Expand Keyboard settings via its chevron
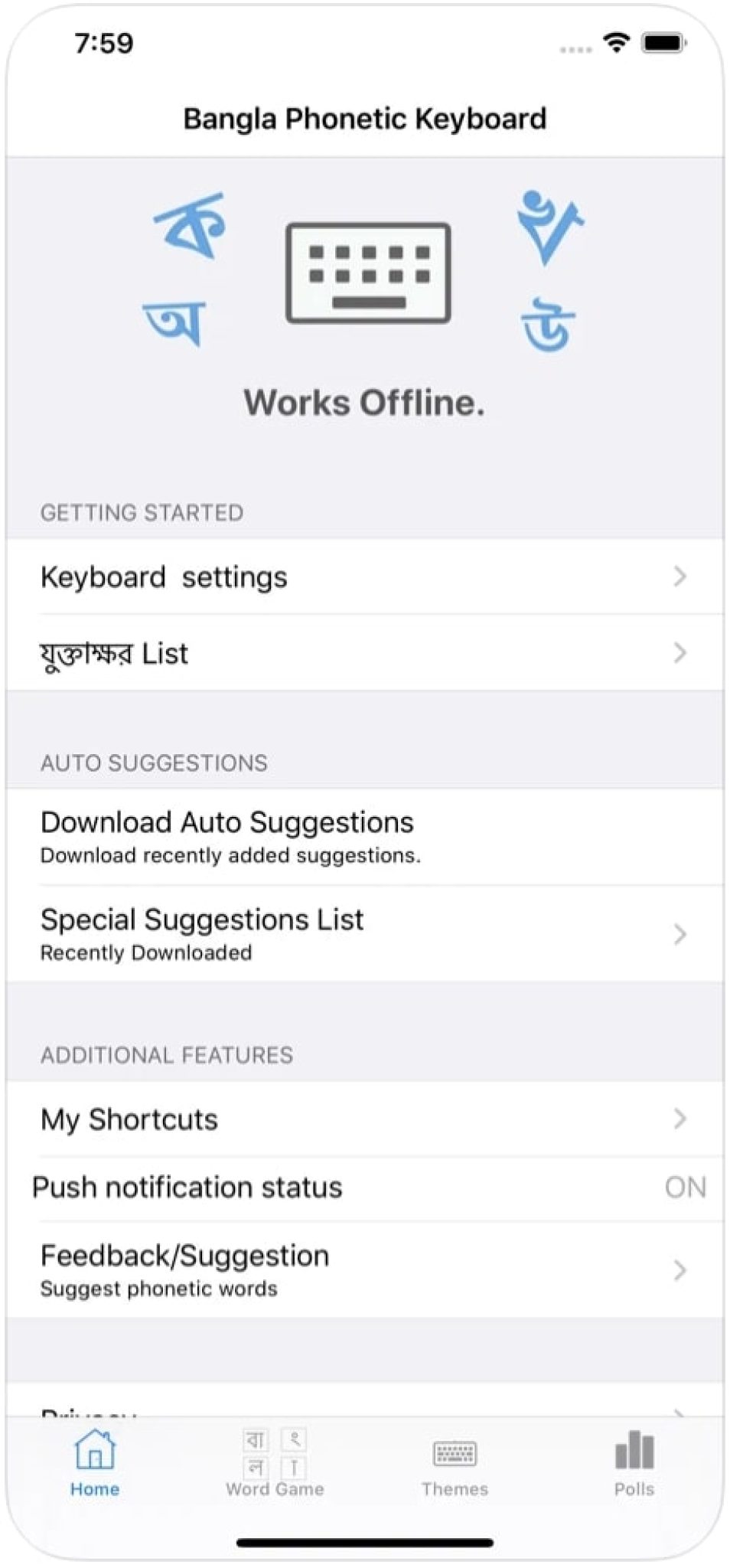 [679, 577]
